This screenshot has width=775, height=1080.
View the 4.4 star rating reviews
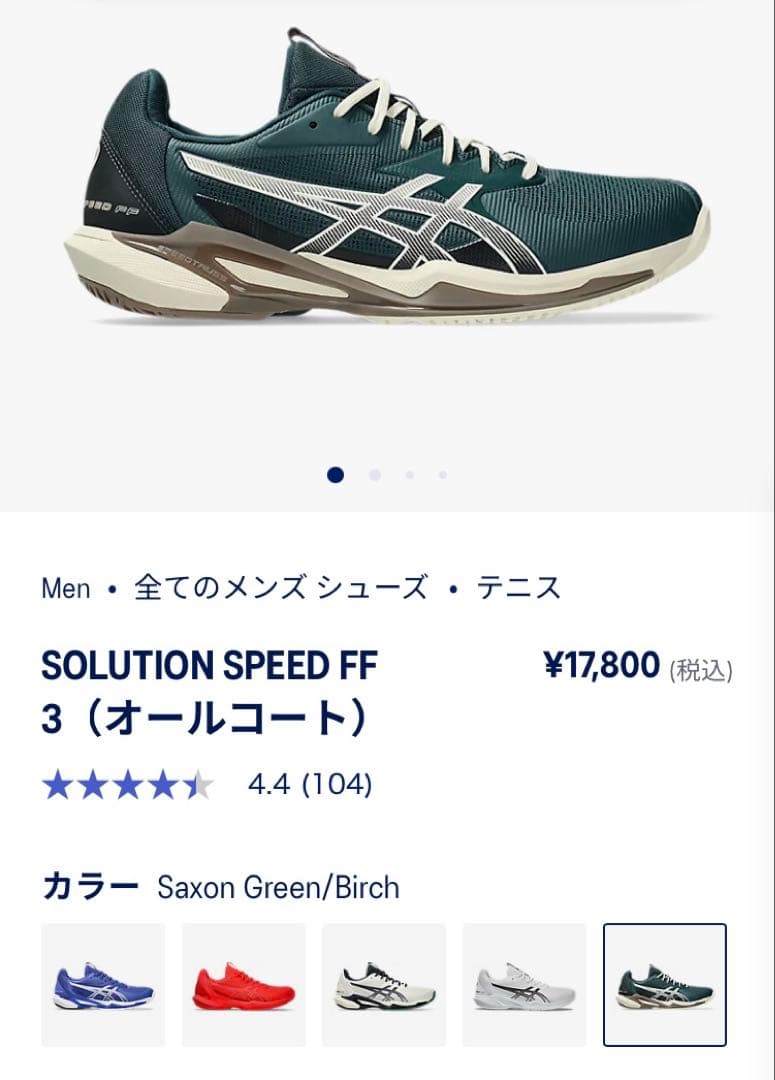(207, 785)
